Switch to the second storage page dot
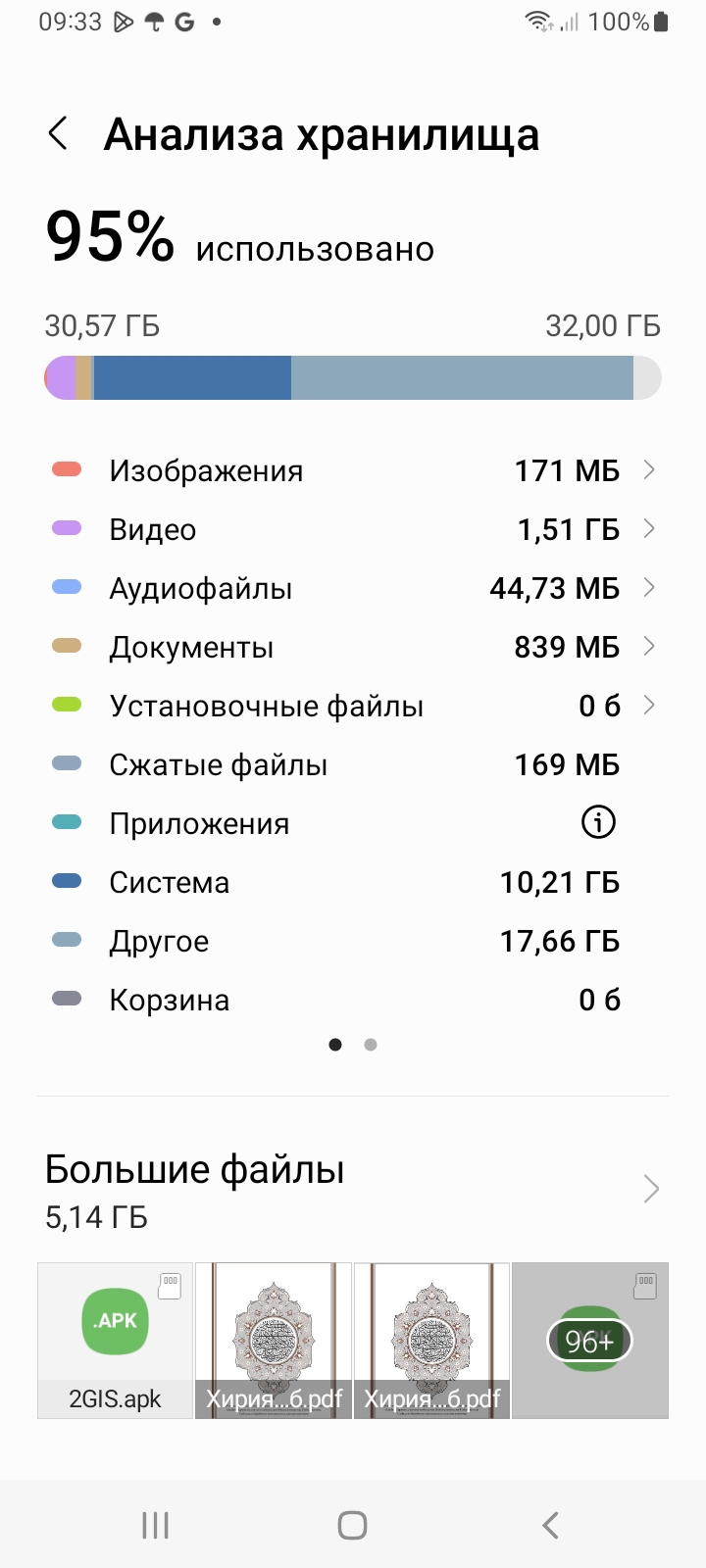The image size is (706, 1568). click(x=371, y=1045)
